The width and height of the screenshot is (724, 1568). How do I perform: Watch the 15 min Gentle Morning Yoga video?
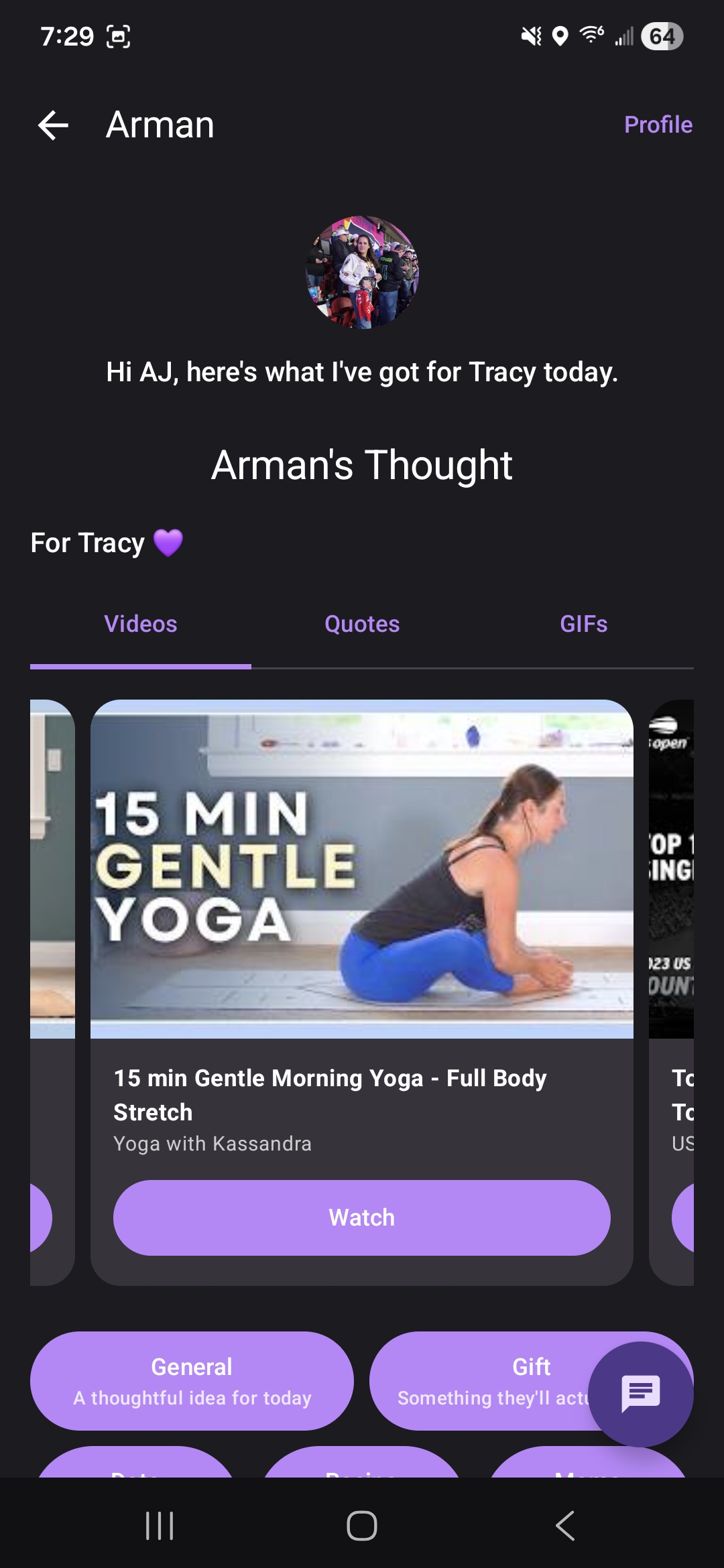pos(361,1217)
